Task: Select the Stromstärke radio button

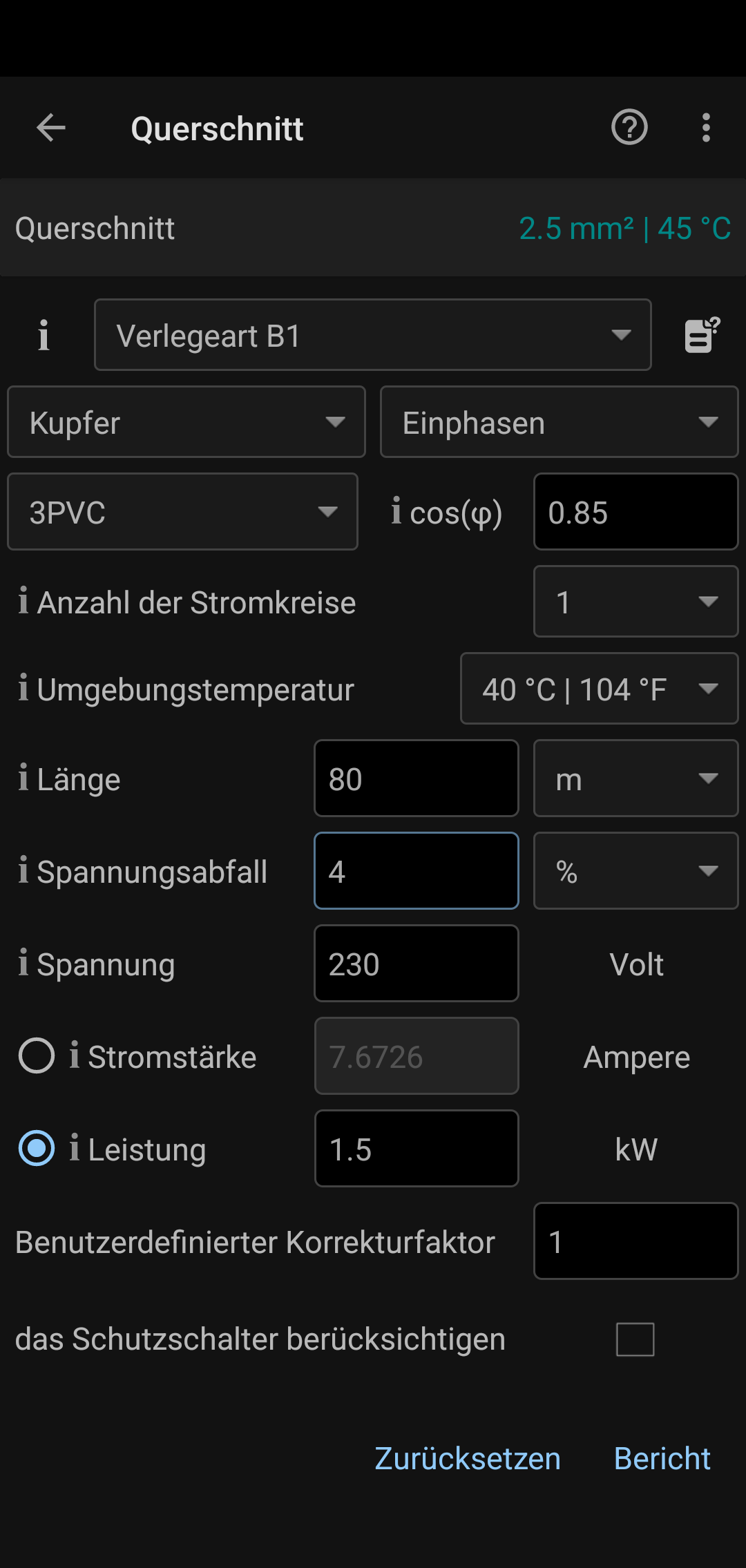Action: [x=37, y=1057]
